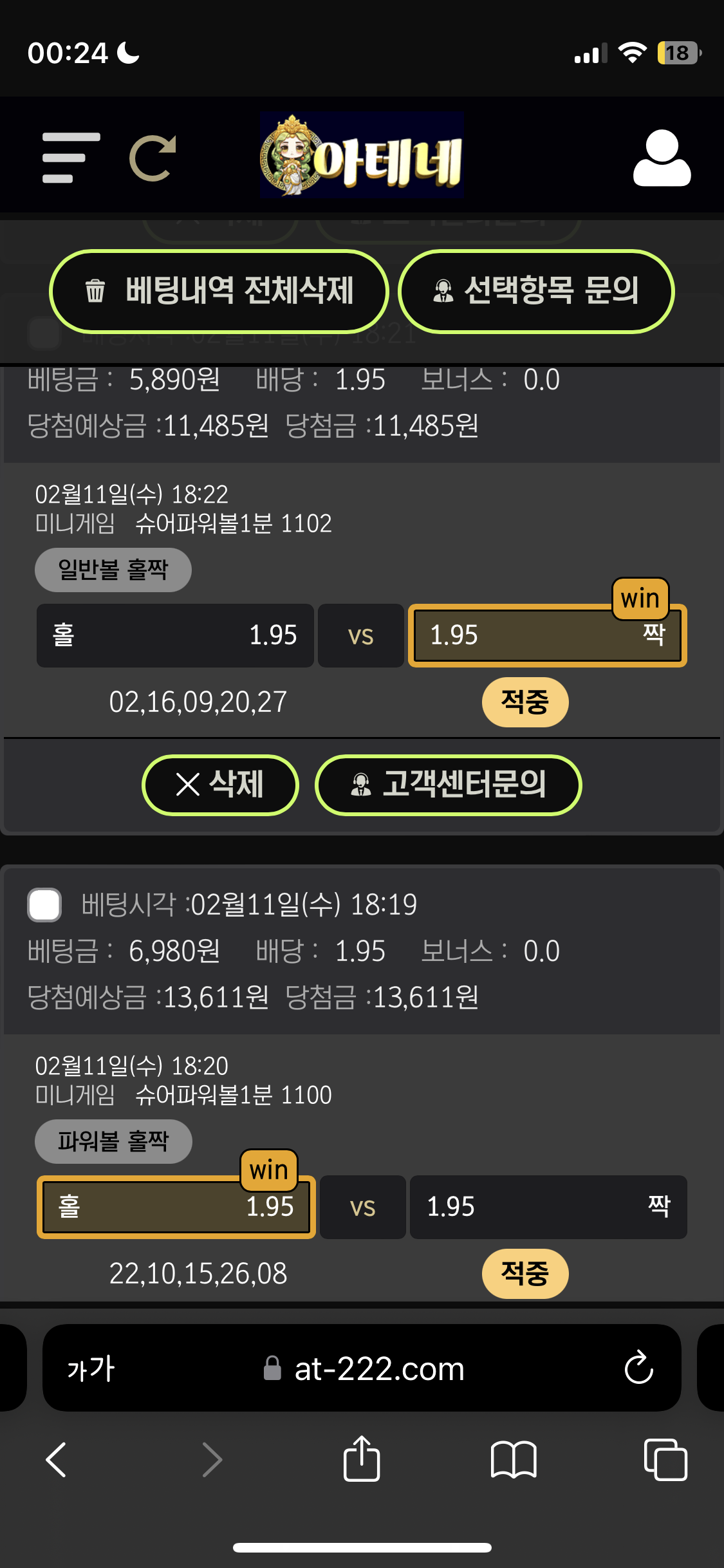Check the box for the 18:19 bet
This screenshot has width=724, height=1568.
tap(44, 904)
